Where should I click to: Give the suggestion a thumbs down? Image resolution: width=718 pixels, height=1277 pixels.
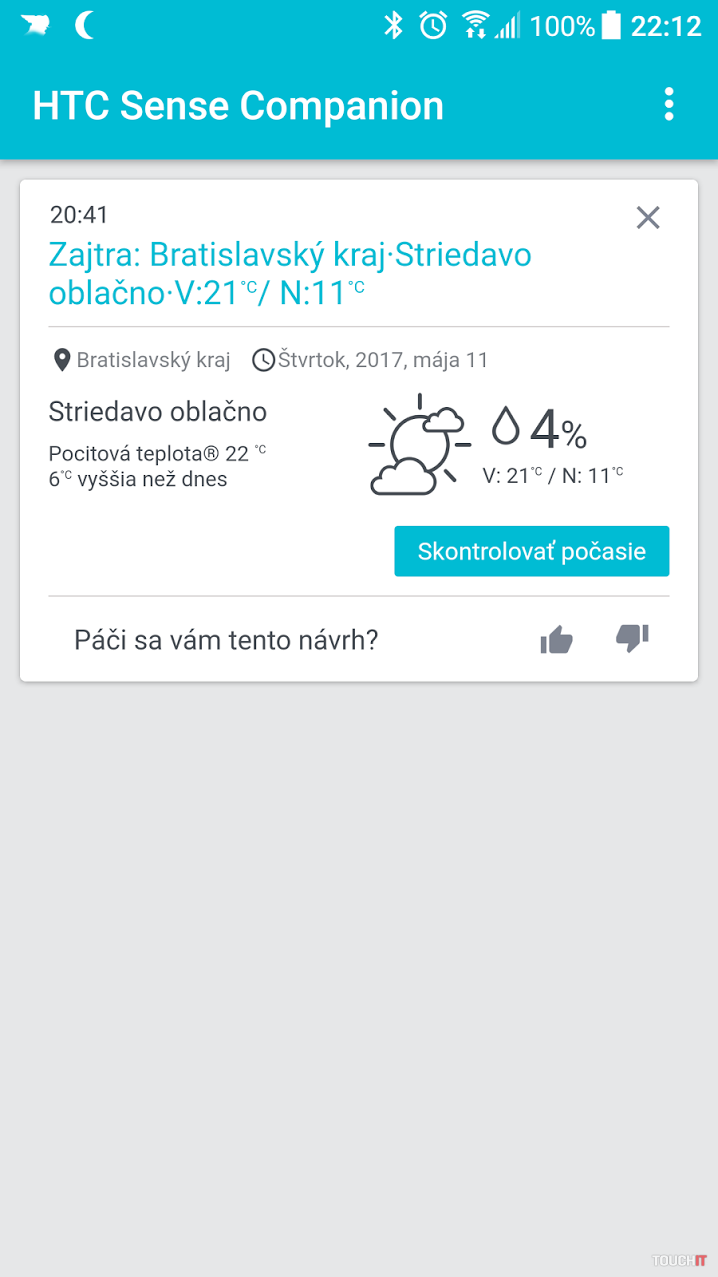(633, 638)
